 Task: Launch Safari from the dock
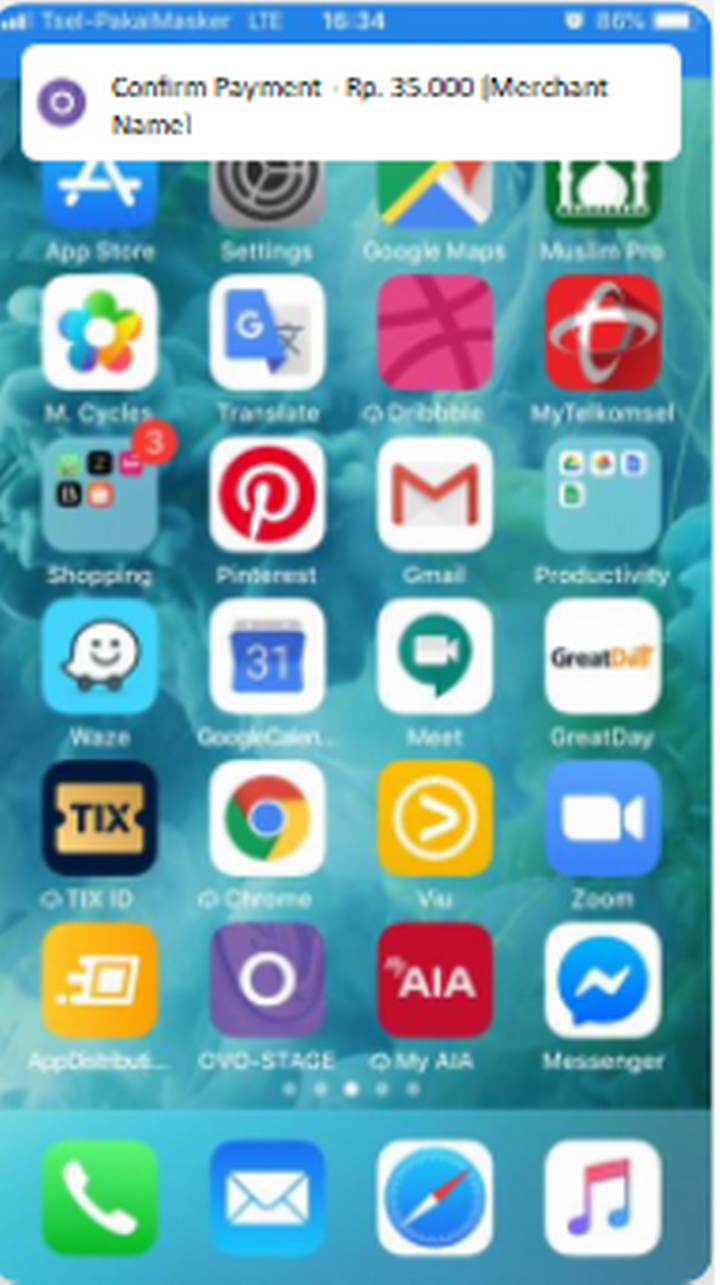(435, 1197)
